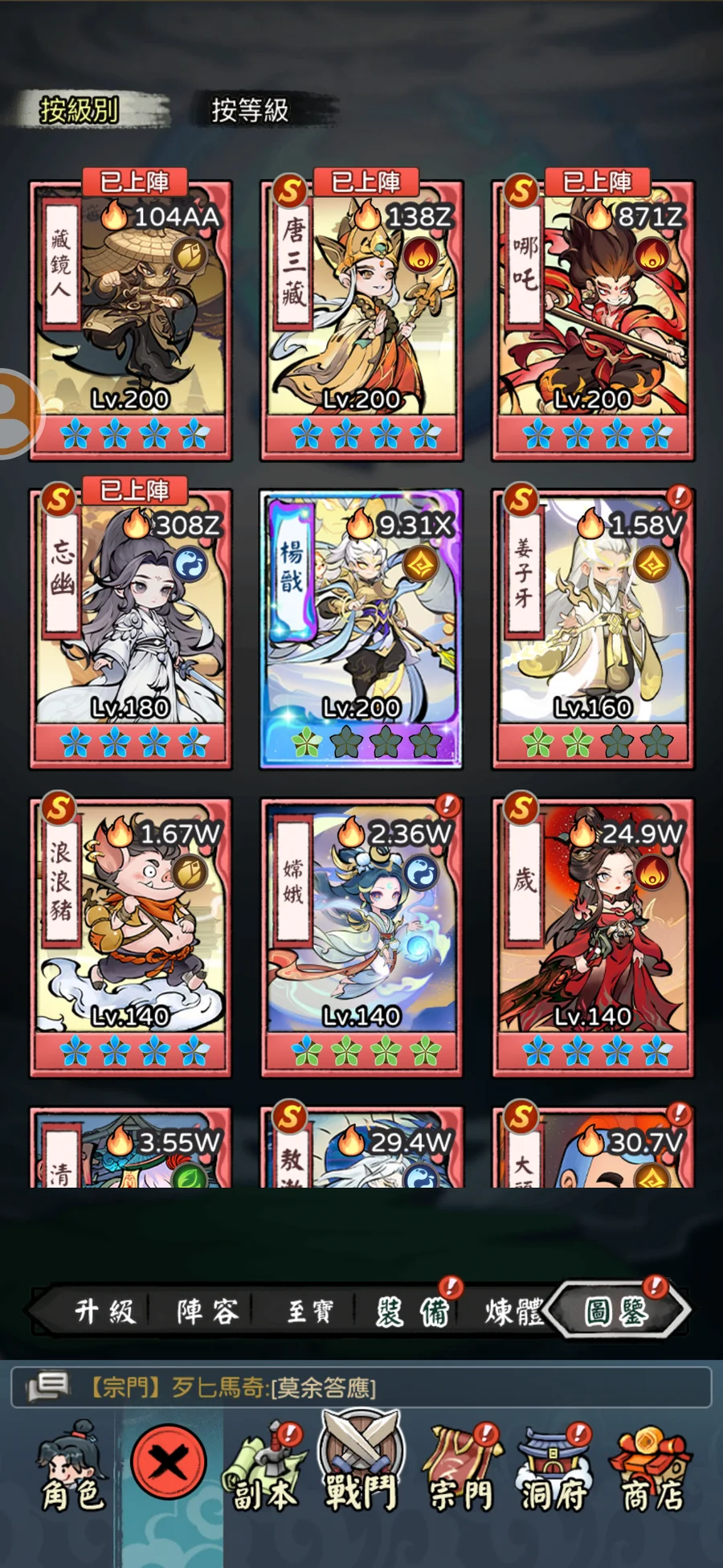Open the 商店 shop
723x1568 pixels.
[x=651, y=1472]
